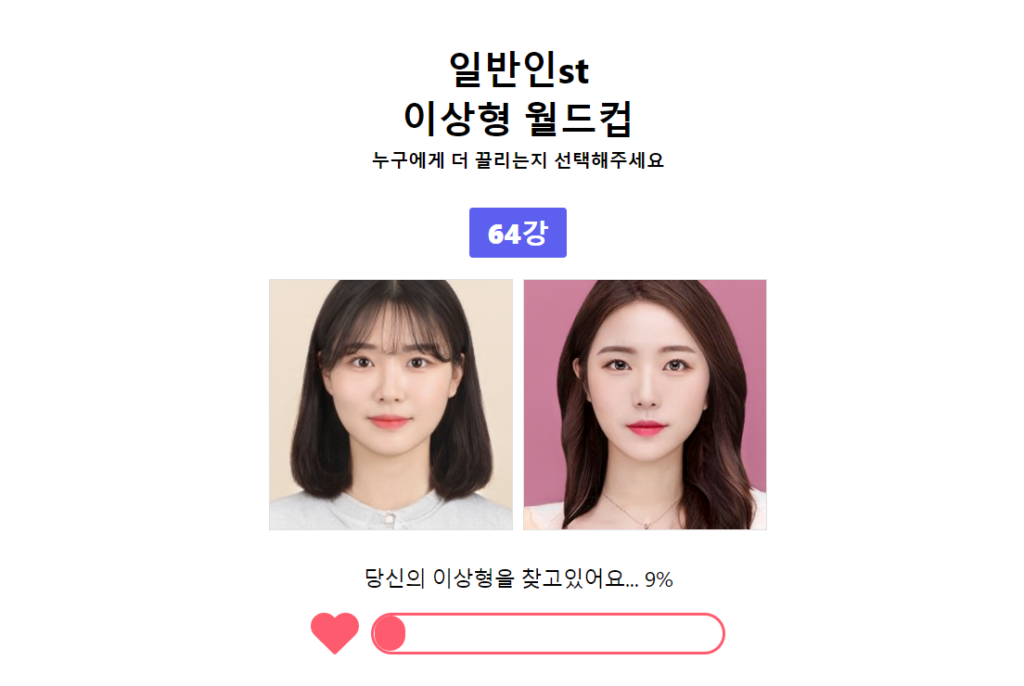The width and height of the screenshot is (1024, 686).
Task: Choose the left photo with beige background
Action: coord(391,404)
